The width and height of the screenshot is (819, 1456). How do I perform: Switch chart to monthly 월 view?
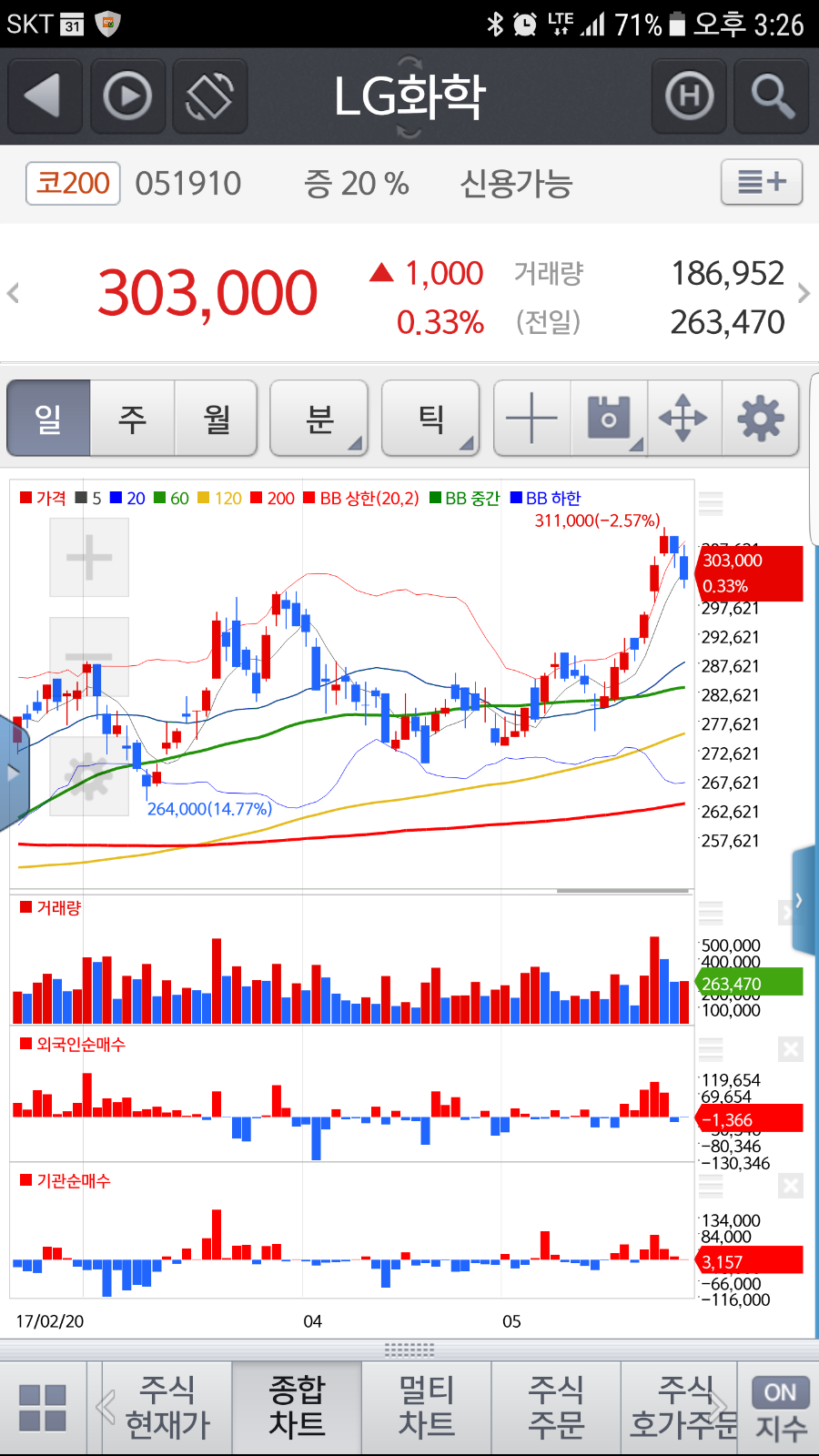(x=216, y=419)
